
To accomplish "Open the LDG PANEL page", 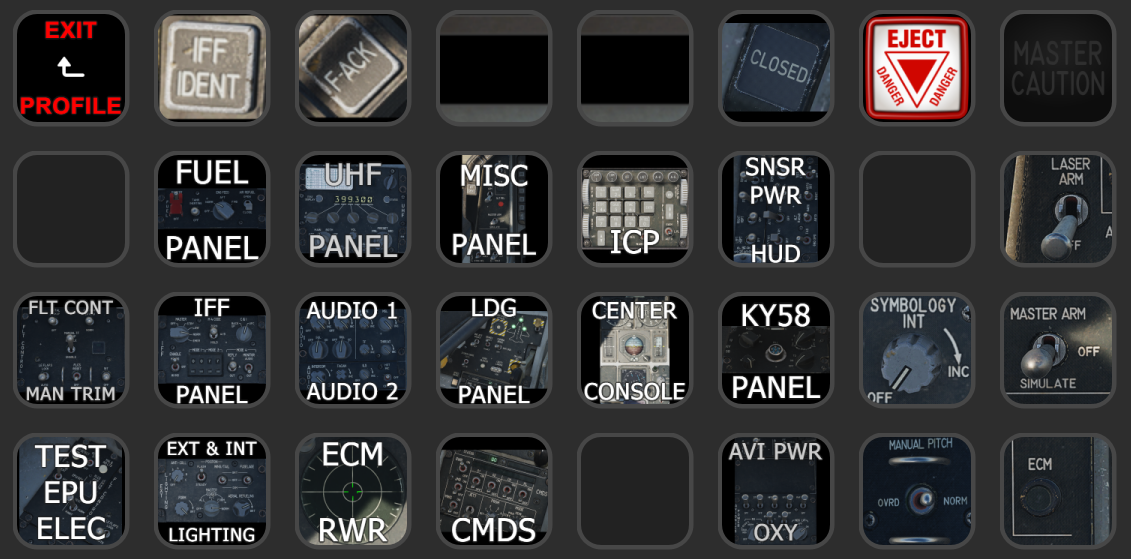I will pos(494,350).
